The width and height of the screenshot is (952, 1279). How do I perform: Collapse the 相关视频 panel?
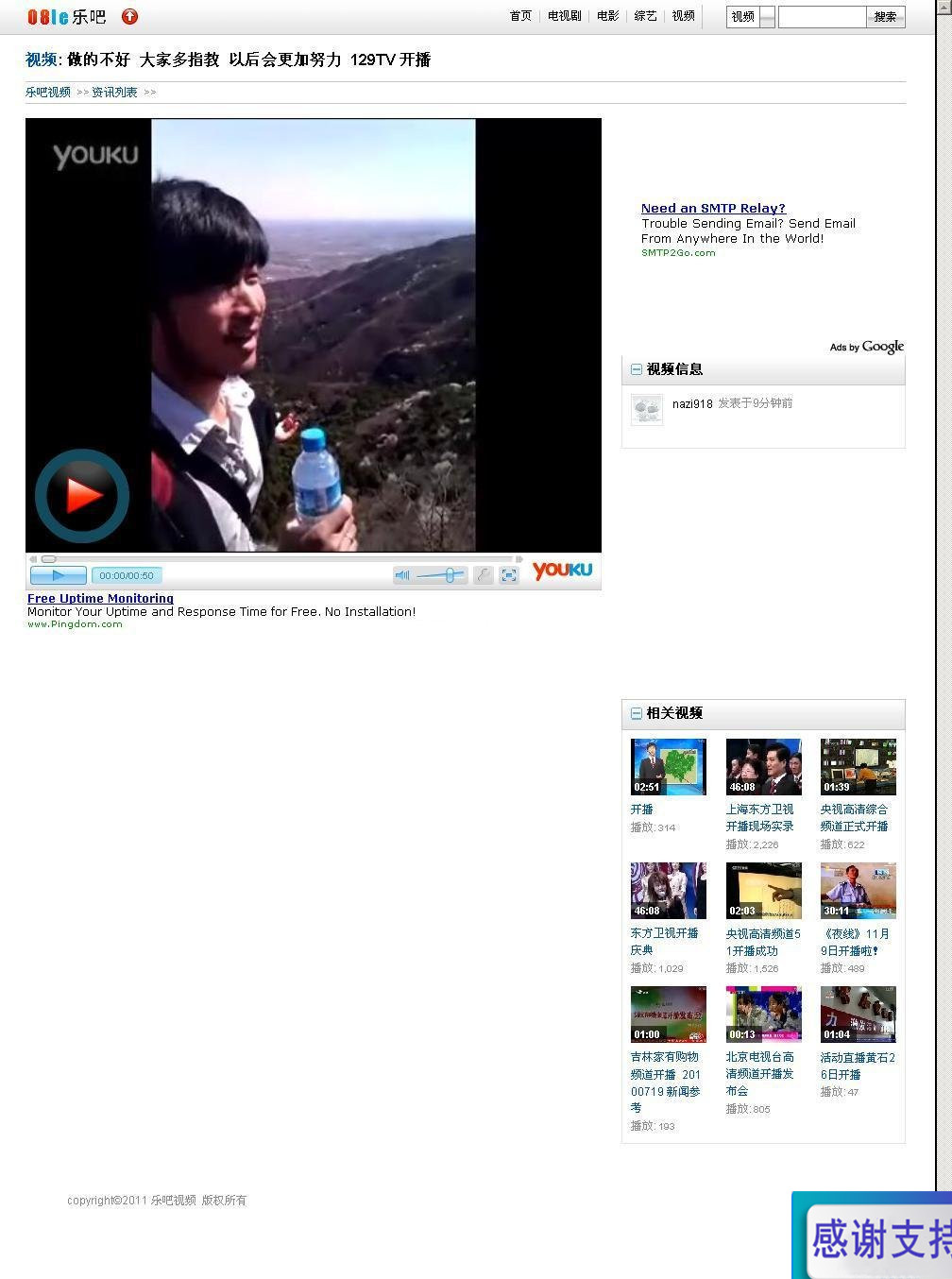(637, 713)
